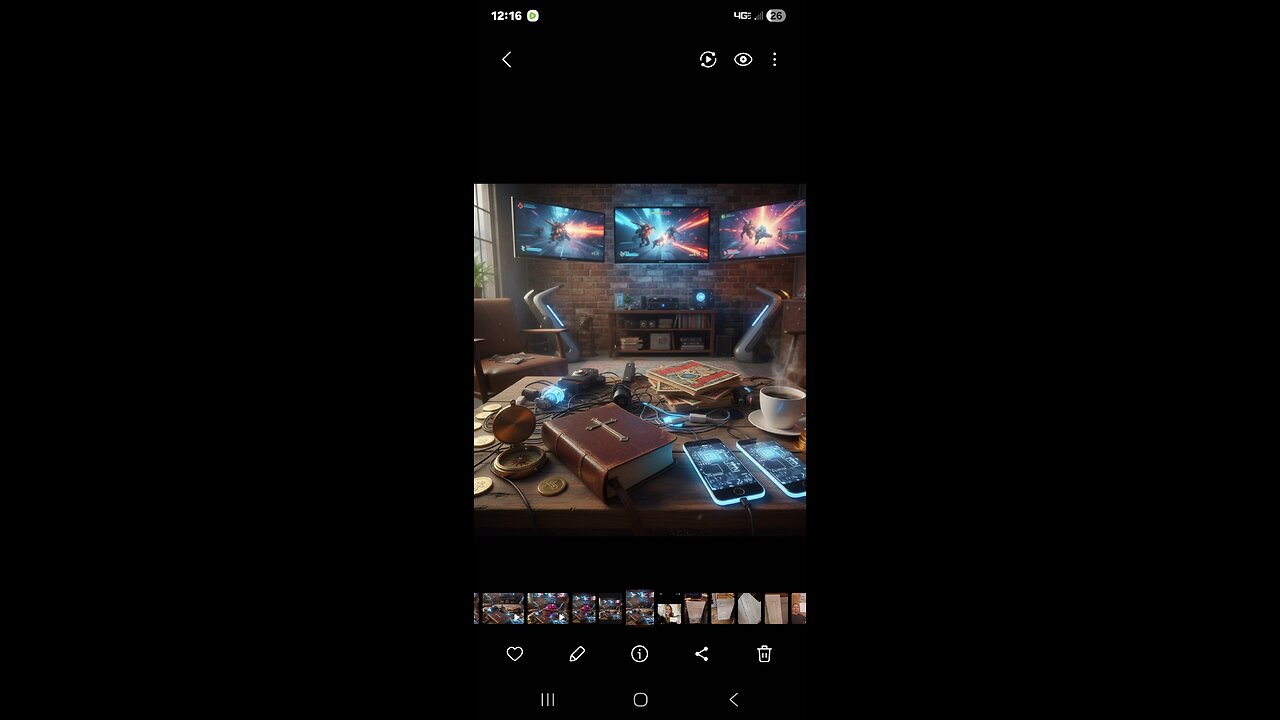Tap the remaster suggestion icon
The width and height of the screenshot is (1280, 720).
(x=708, y=60)
